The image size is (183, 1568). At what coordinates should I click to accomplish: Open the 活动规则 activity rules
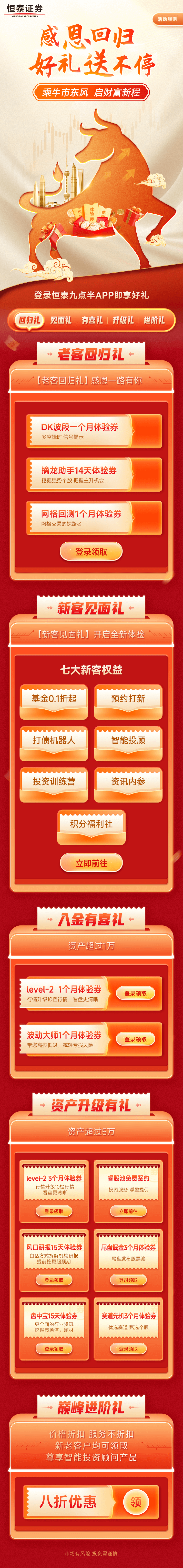(166, 19)
